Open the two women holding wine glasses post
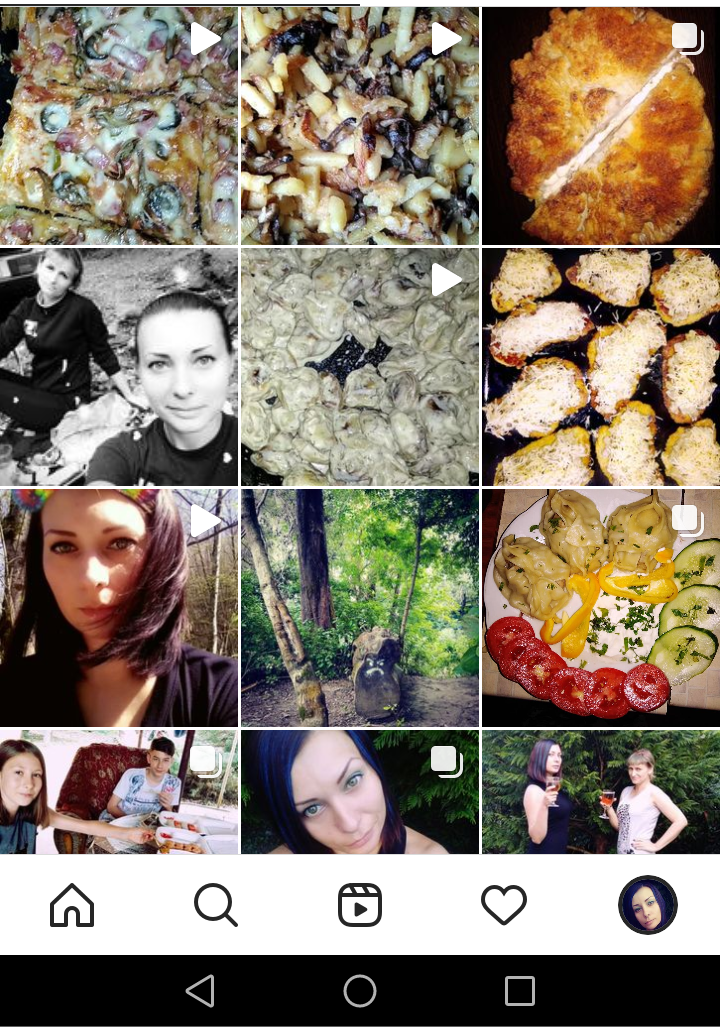720x1027 pixels. point(600,792)
